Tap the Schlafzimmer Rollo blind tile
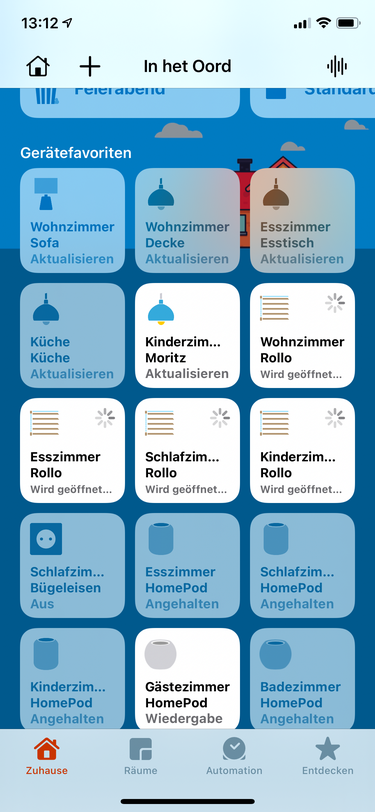 [x=188, y=450]
